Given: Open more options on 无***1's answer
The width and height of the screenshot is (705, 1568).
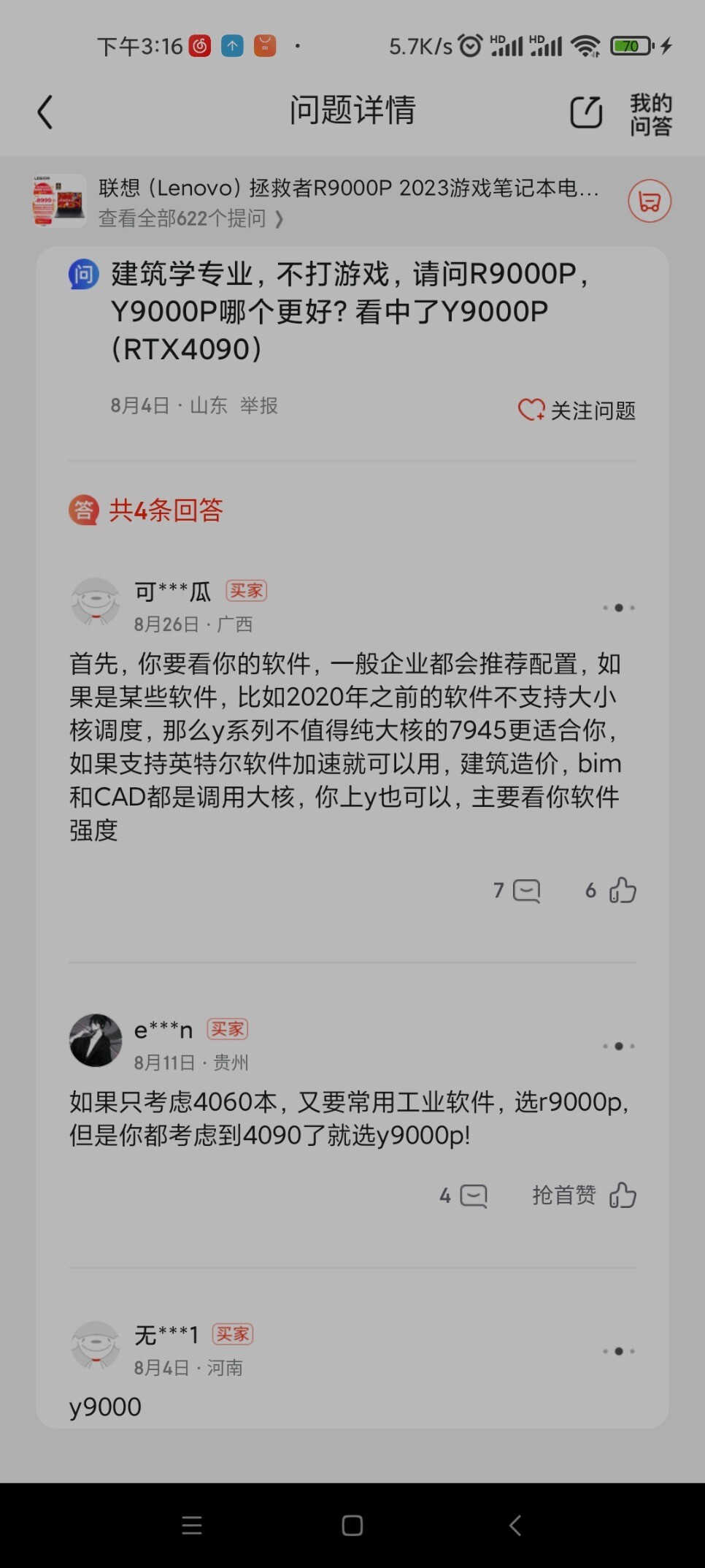Looking at the screenshot, I should [x=619, y=1351].
